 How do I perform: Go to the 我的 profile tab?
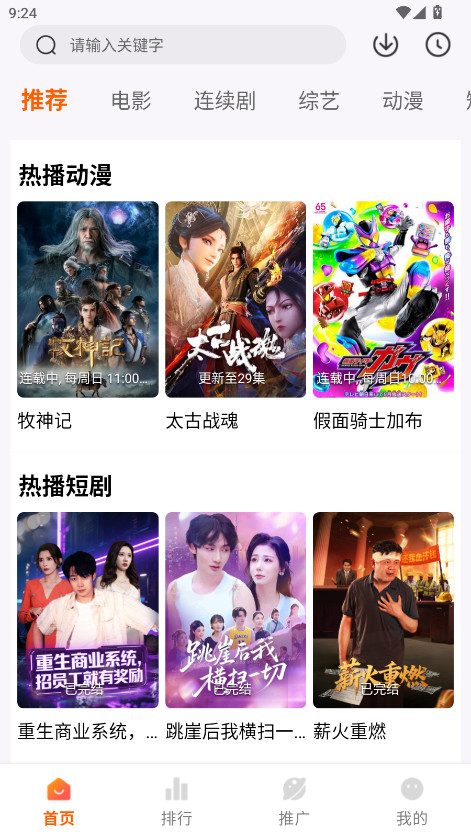[412, 801]
